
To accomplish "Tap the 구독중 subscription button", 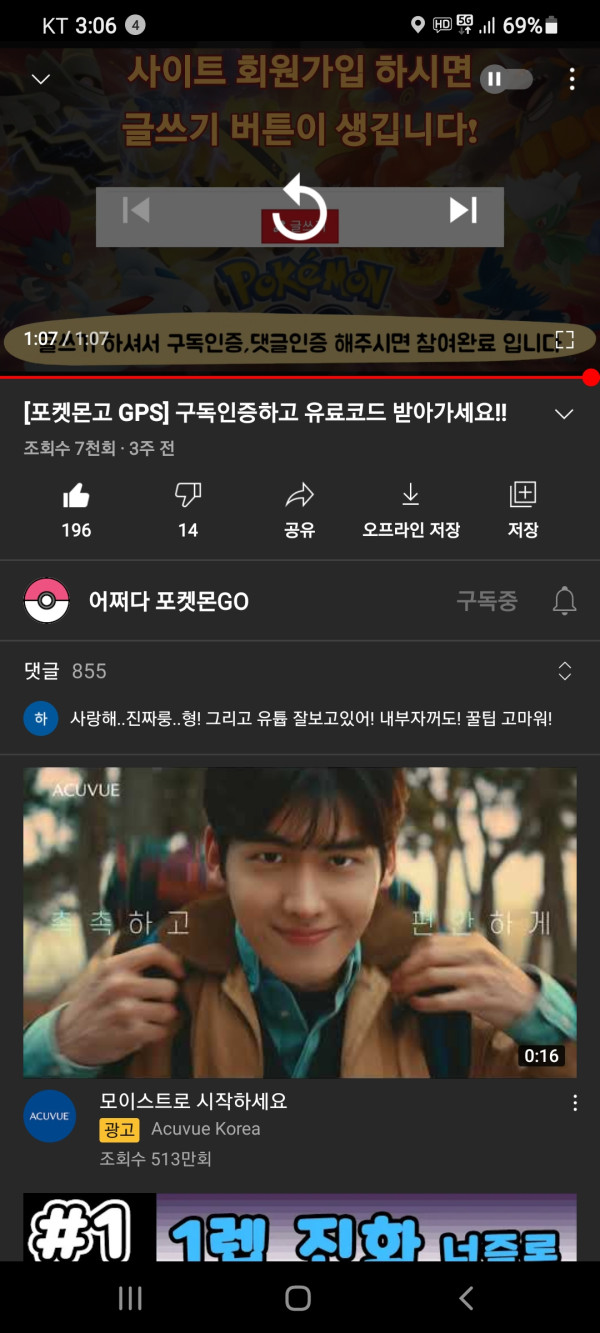I will click(x=487, y=601).
